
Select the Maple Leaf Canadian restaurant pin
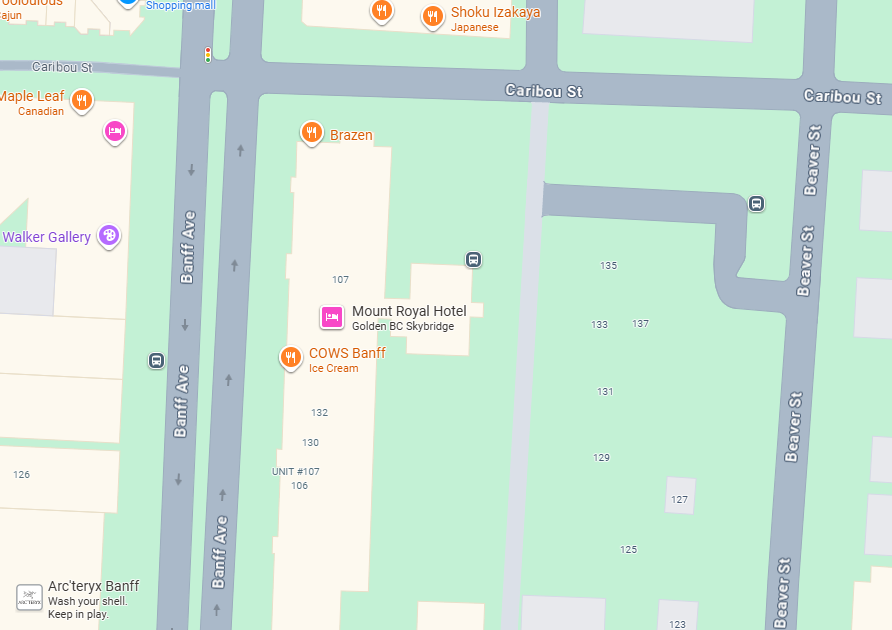(83, 100)
